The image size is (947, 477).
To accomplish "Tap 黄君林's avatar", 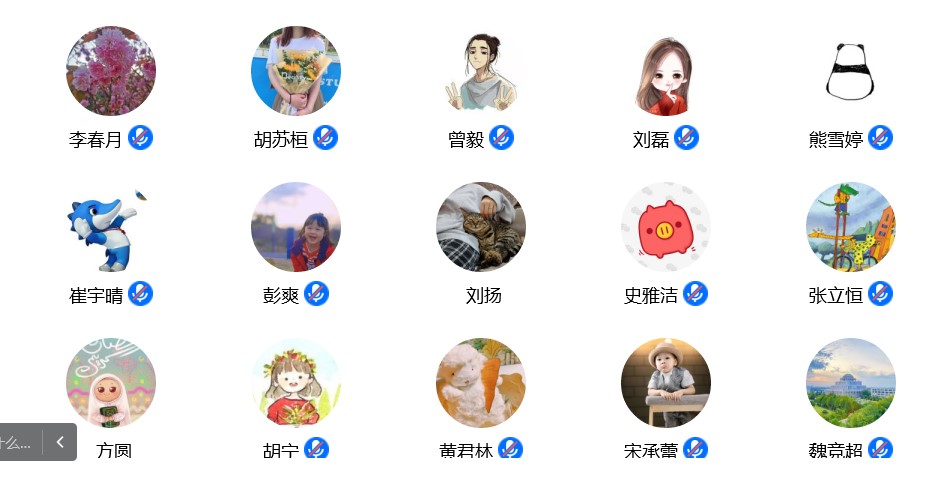I will (481, 383).
